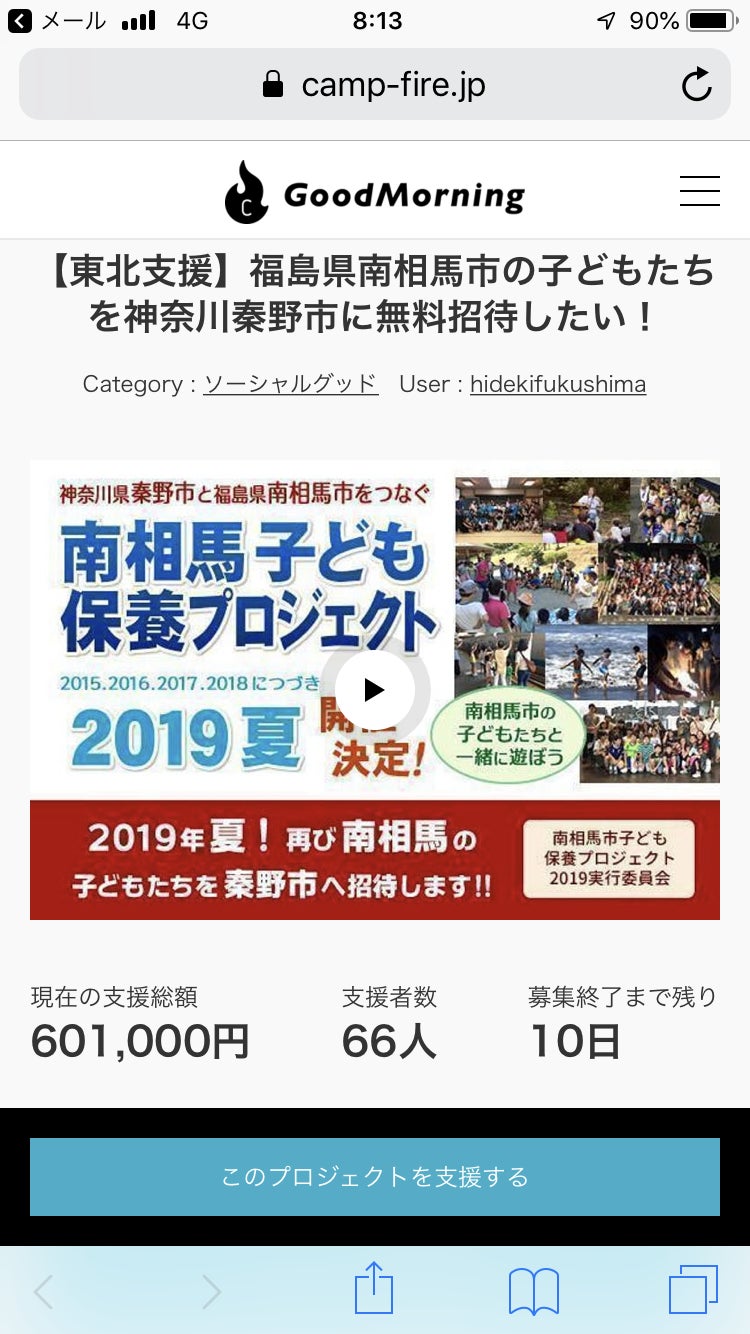The height and width of the screenshot is (1334, 750).
Task: Open user hidekifukushima's profile link
Action: (558, 384)
